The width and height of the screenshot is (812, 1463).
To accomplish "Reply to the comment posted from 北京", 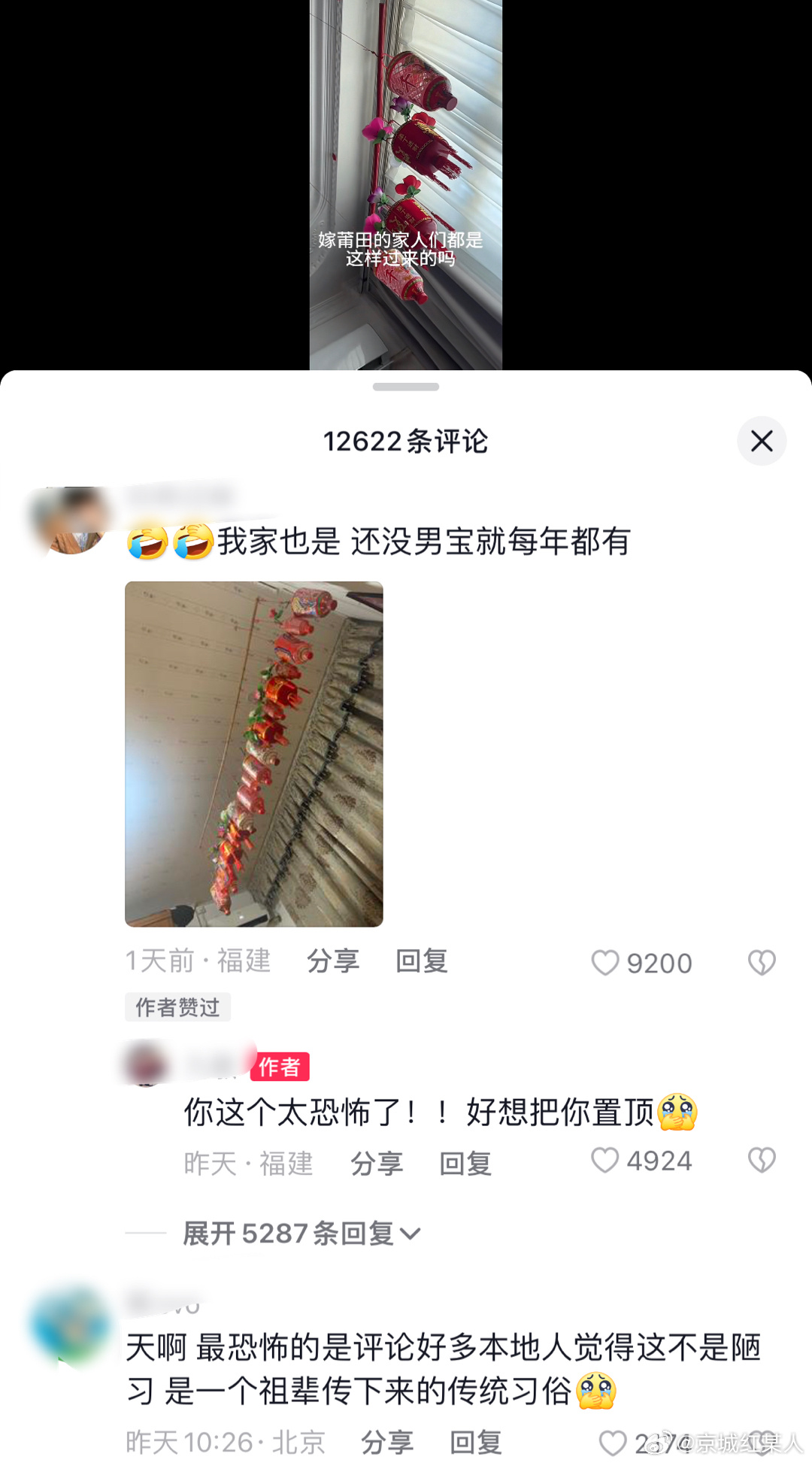I will click(x=476, y=1443).
